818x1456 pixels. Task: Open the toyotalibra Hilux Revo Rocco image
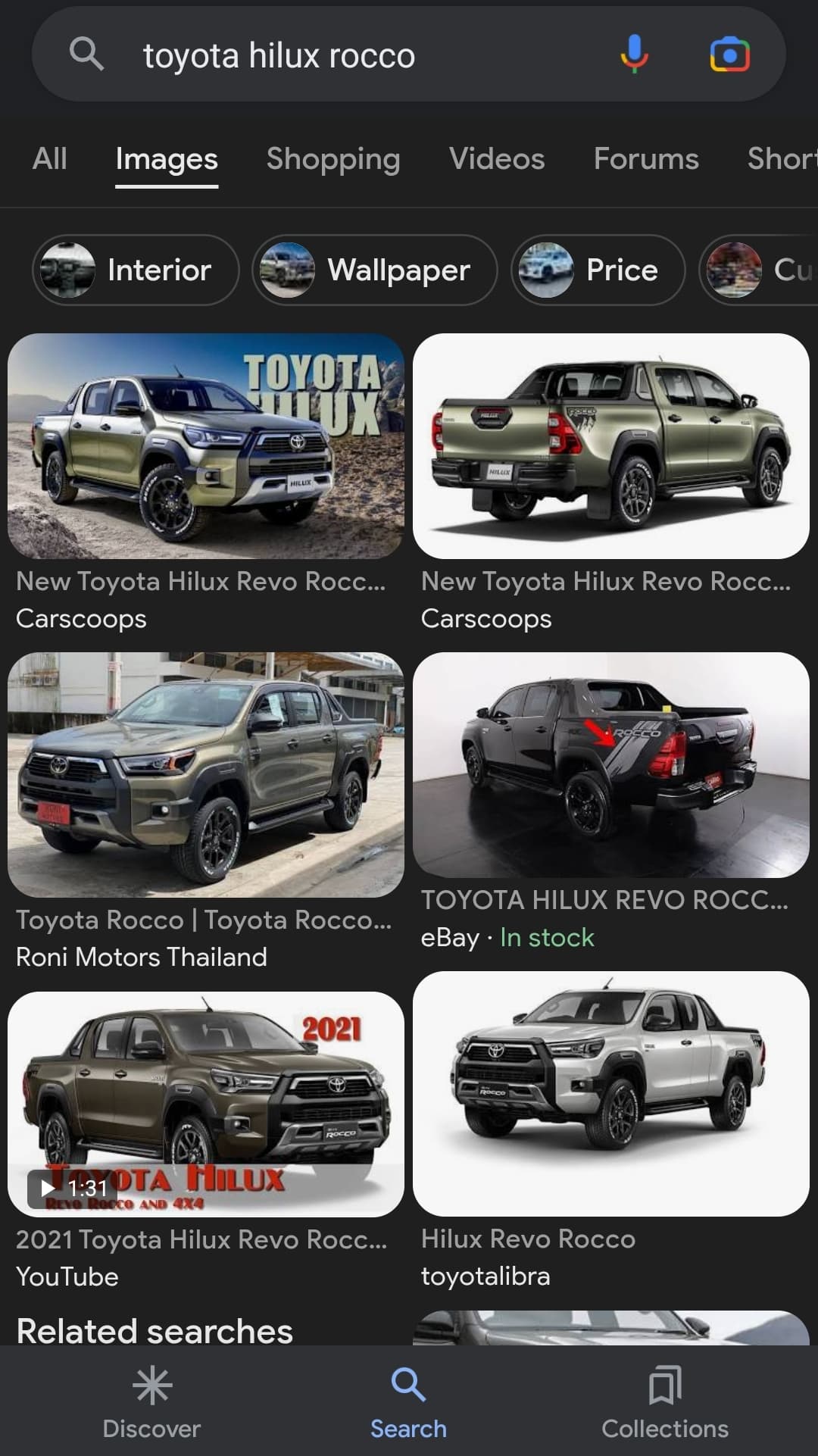[x=610, y=1093]
